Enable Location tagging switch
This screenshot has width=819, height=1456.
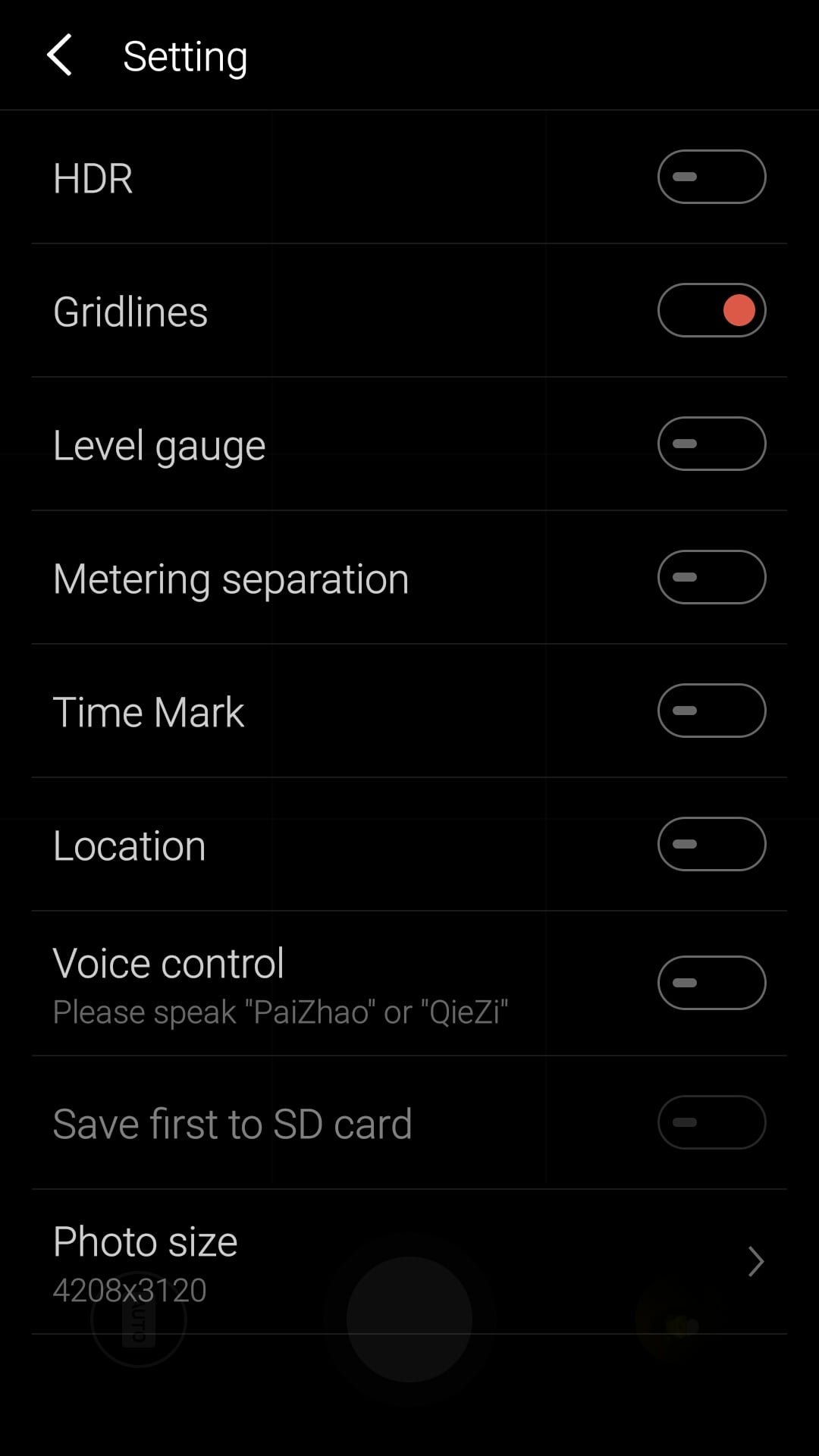(x=711, y=844)
